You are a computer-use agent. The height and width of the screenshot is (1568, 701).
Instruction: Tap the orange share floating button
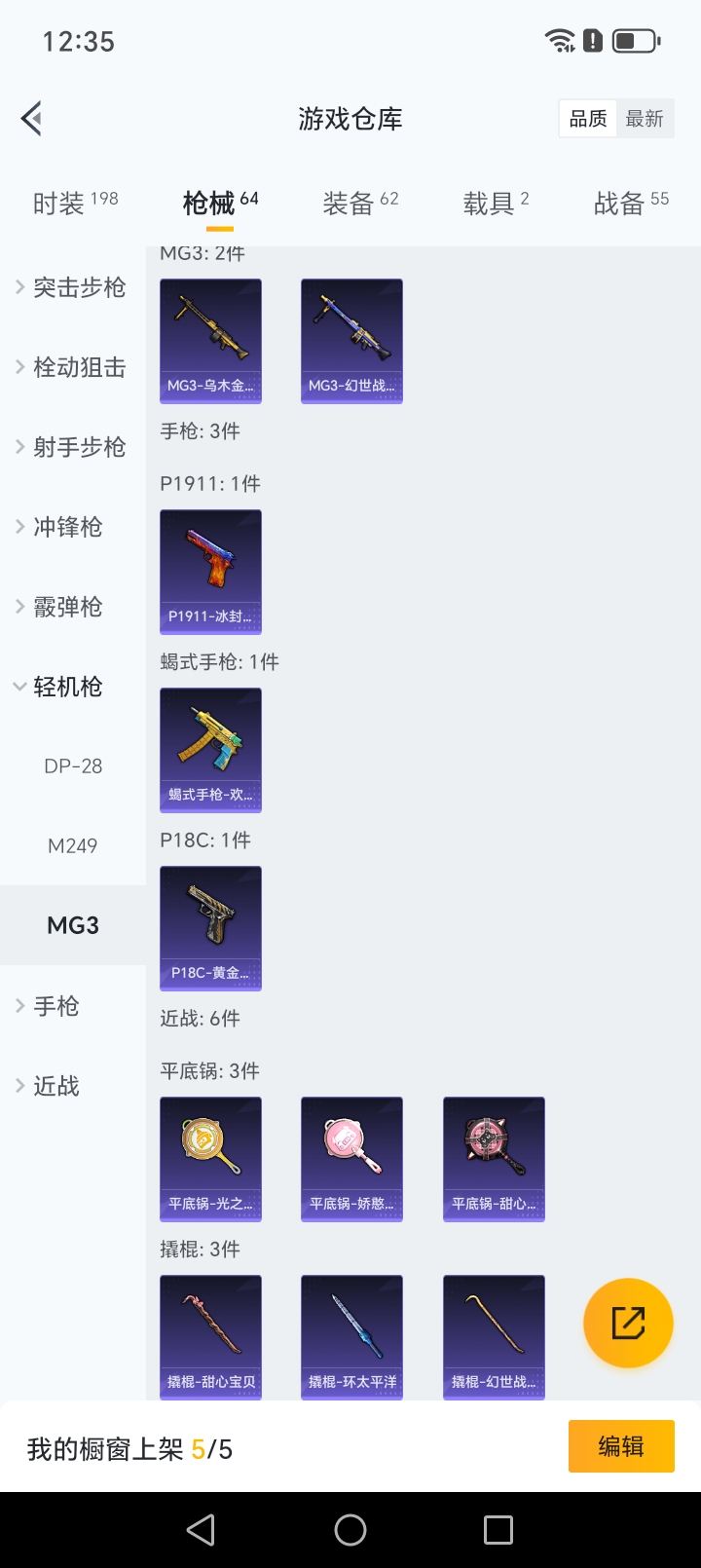click(x=628, y=1323)
